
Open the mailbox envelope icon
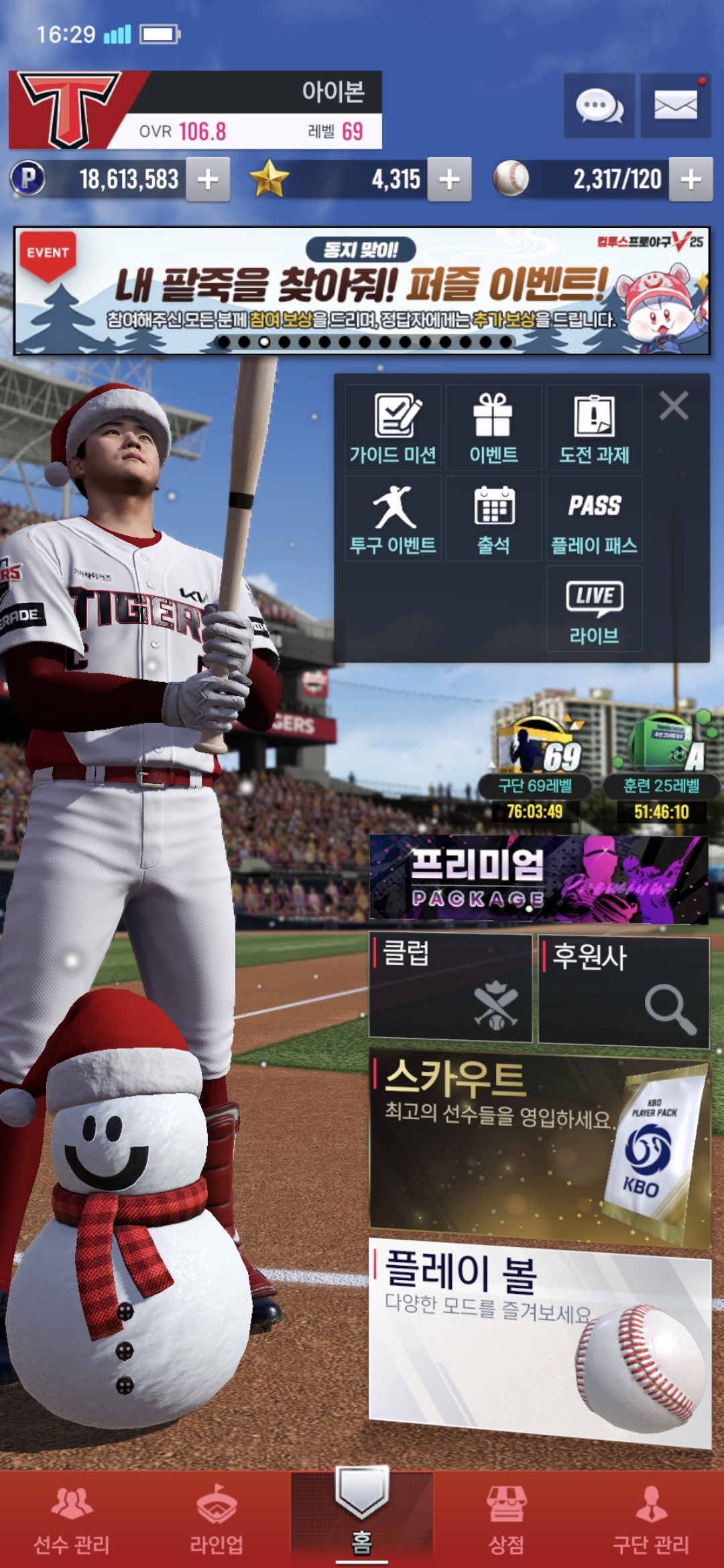(675, 106)
